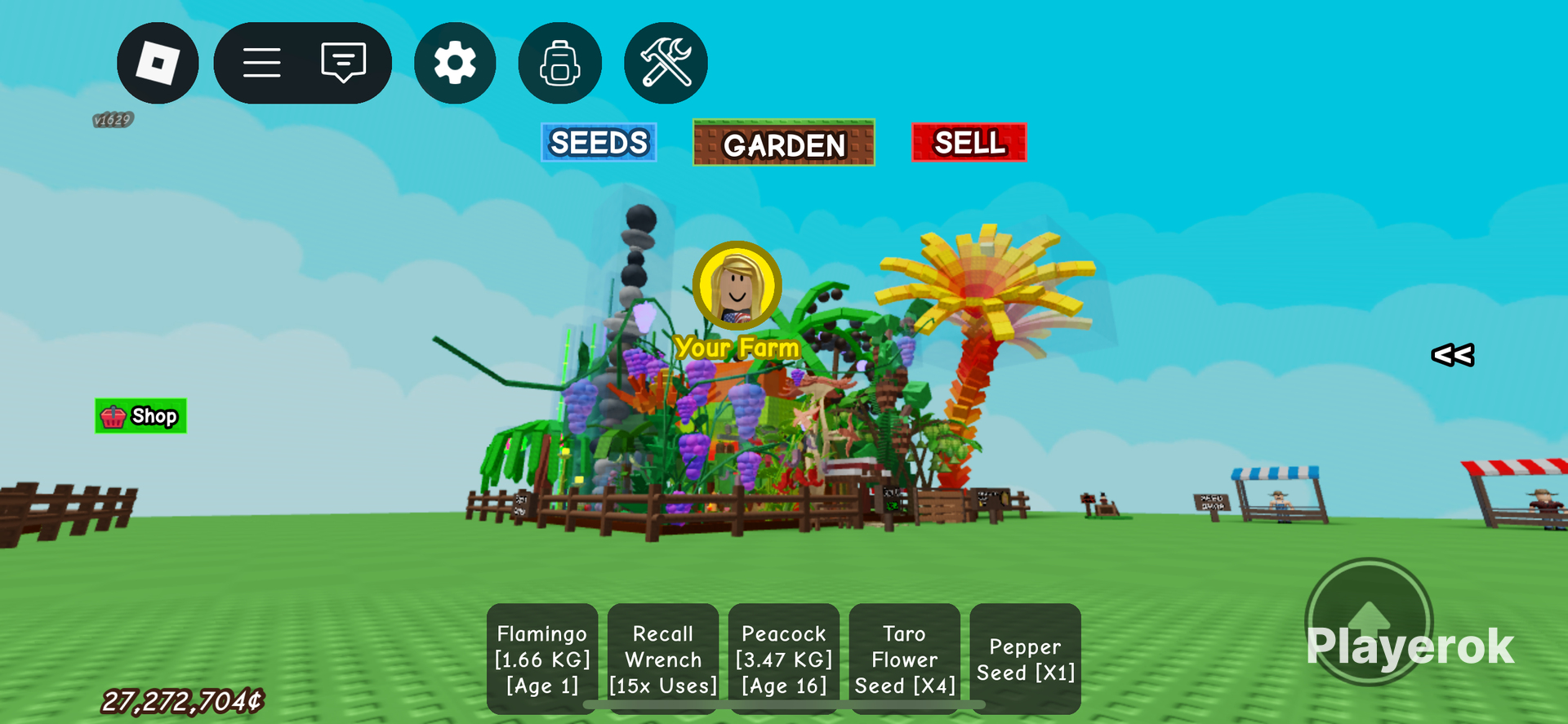The width and height of the screenshot is (1568, 724).
Task: Equip the Flamingo pet slot
Action: [542, 659]
